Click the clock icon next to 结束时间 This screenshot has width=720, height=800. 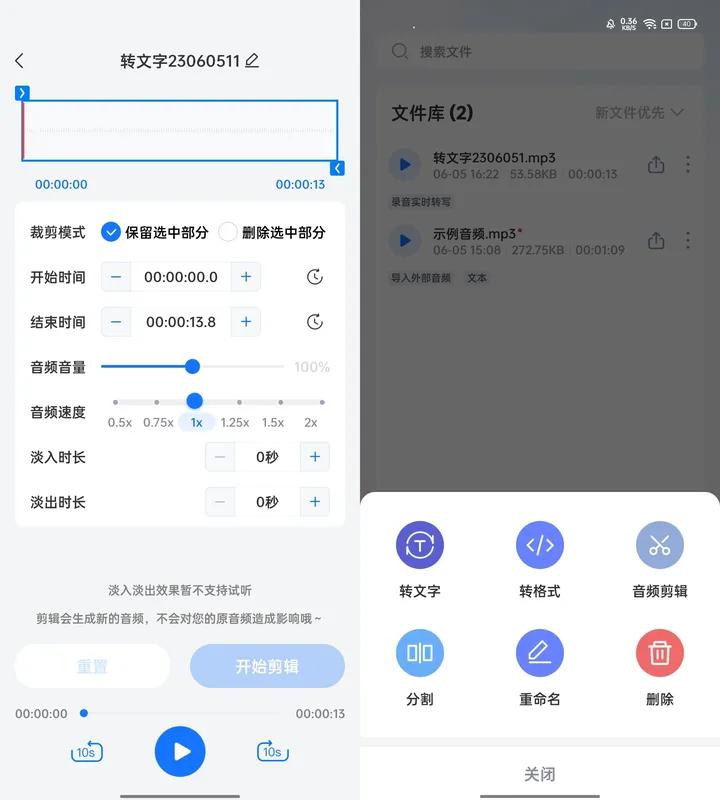tap(314, 322)
